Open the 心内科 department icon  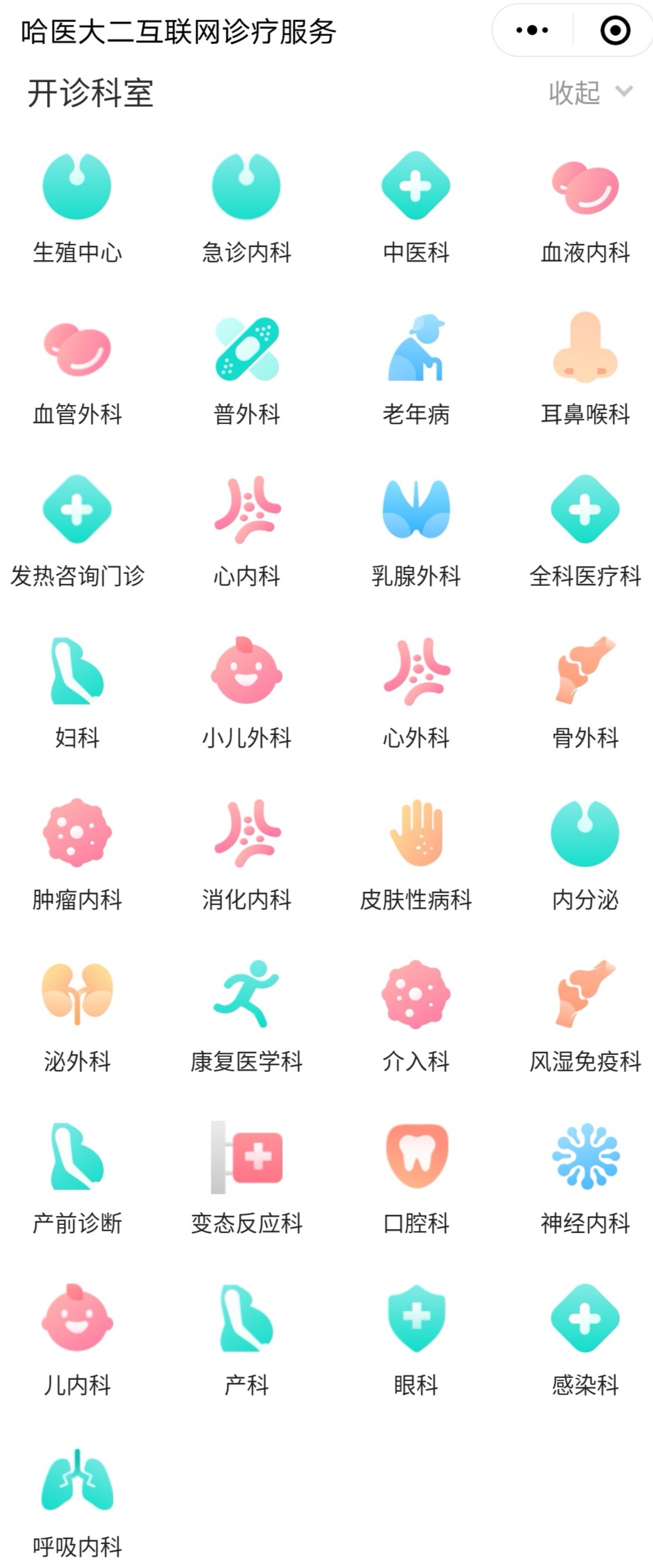pos(247,511)
